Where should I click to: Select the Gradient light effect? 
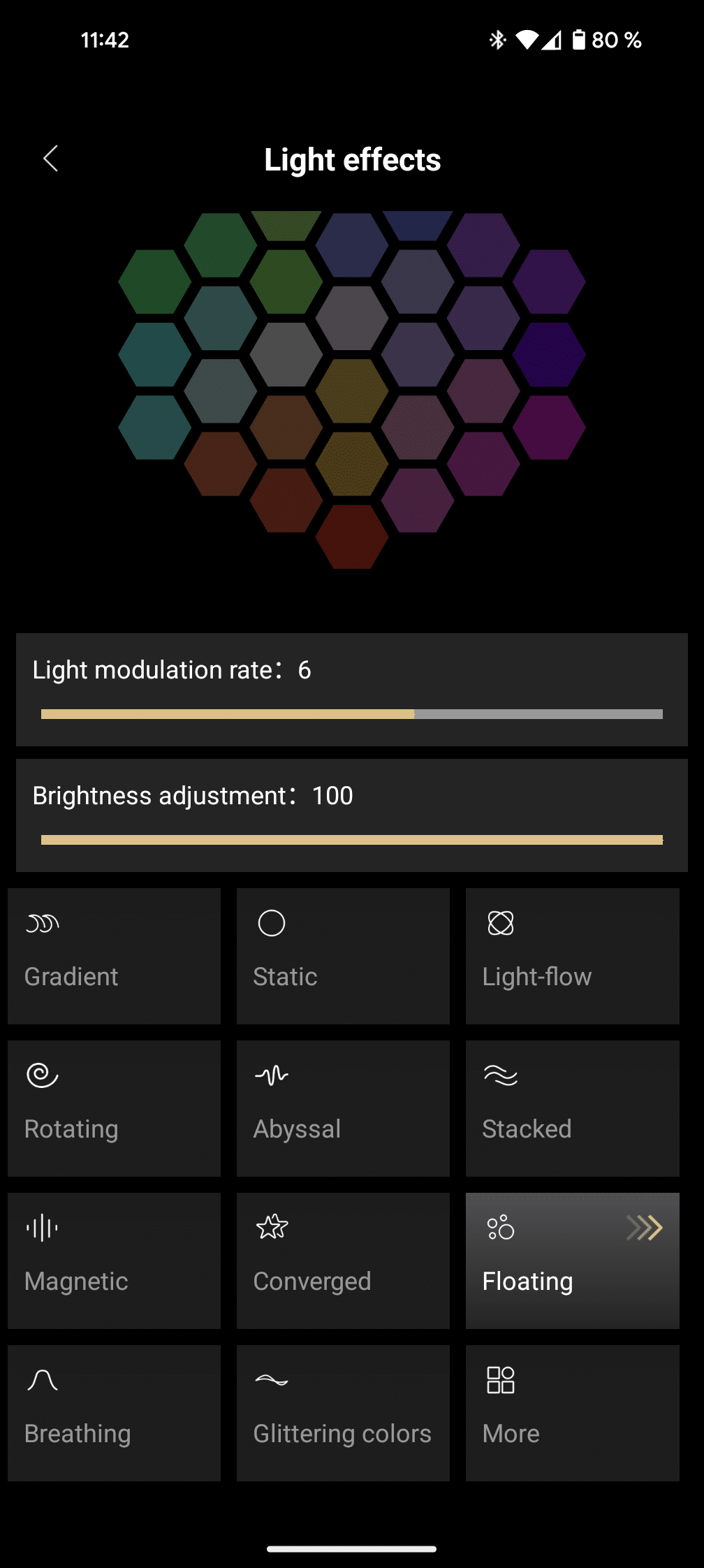coord(114,956)
